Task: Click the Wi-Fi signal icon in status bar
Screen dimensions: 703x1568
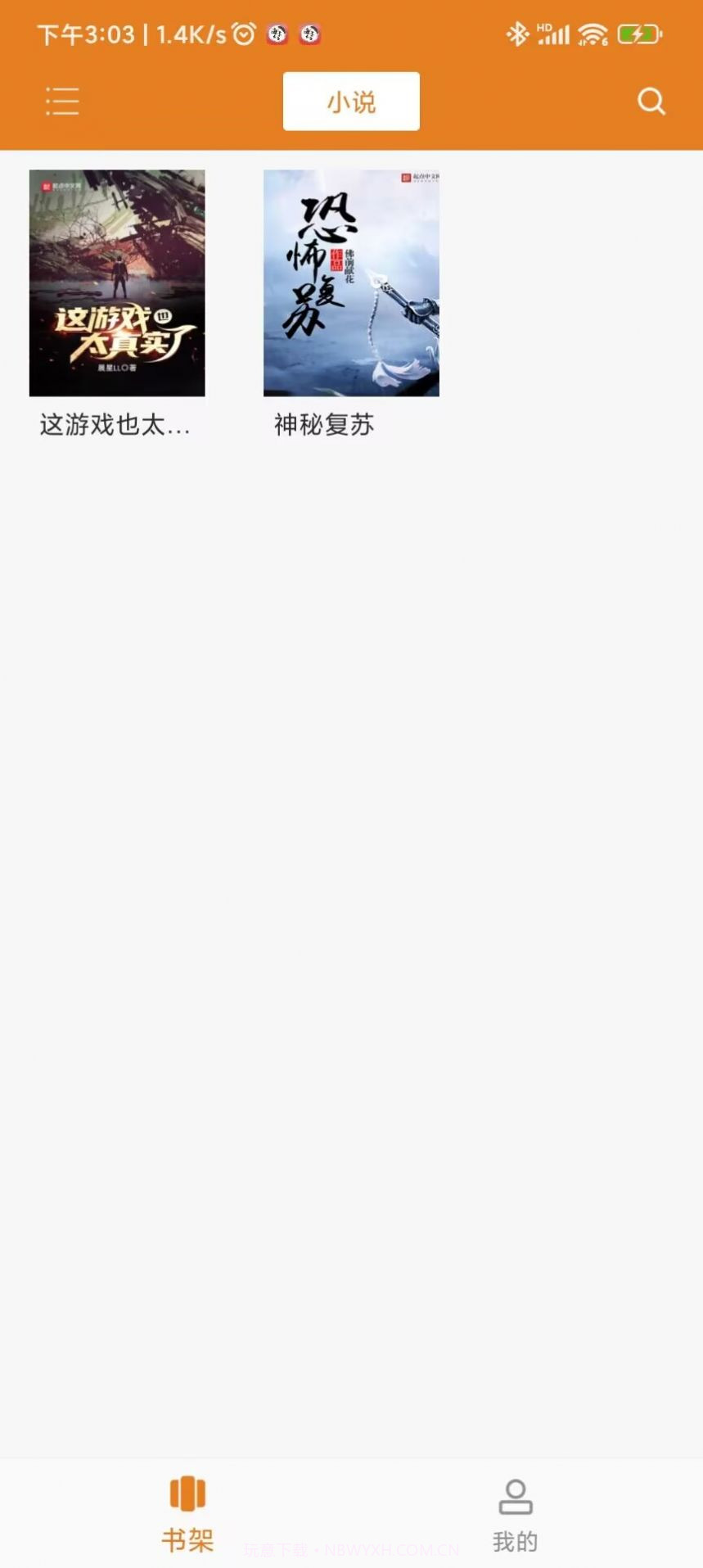Action: (592, 34)
